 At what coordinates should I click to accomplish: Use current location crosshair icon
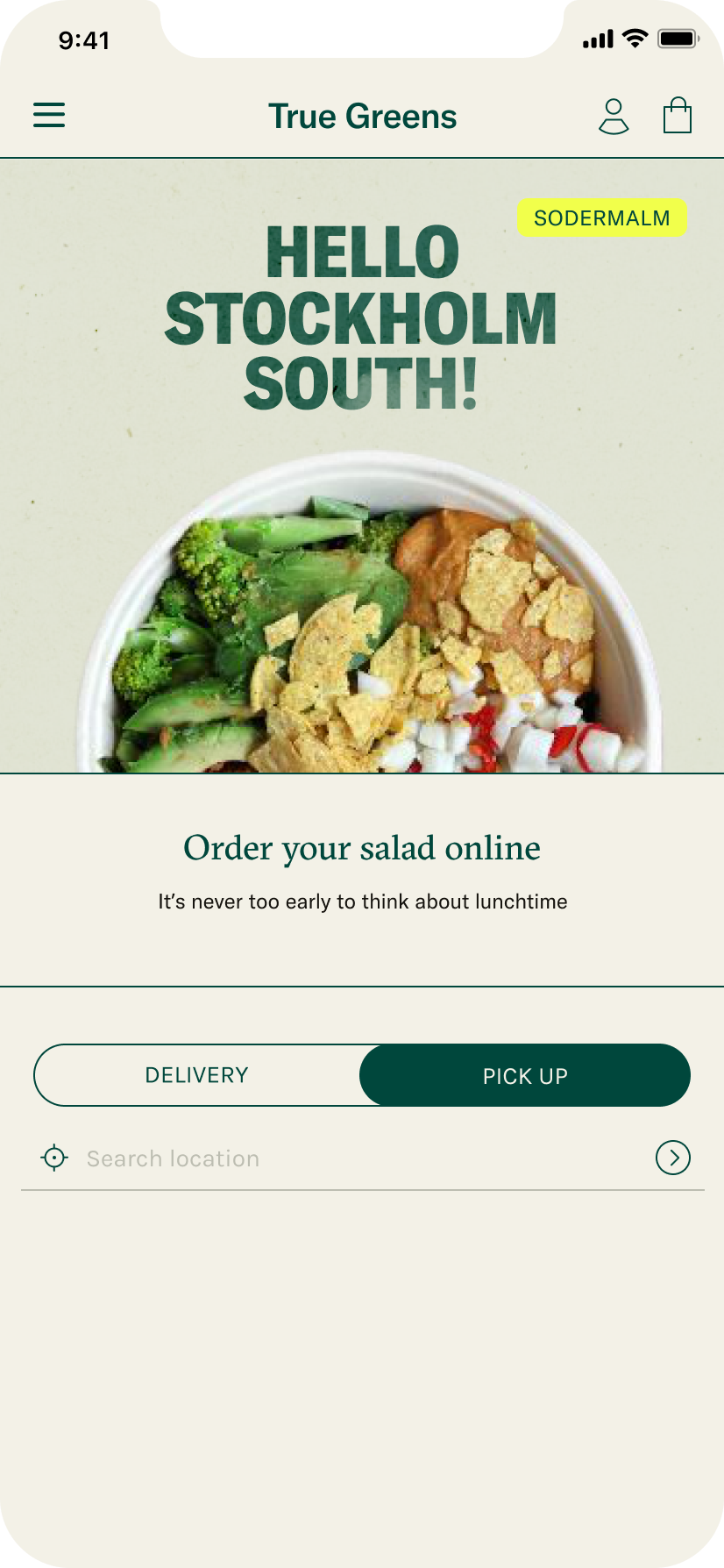[x=54, y=1158]
